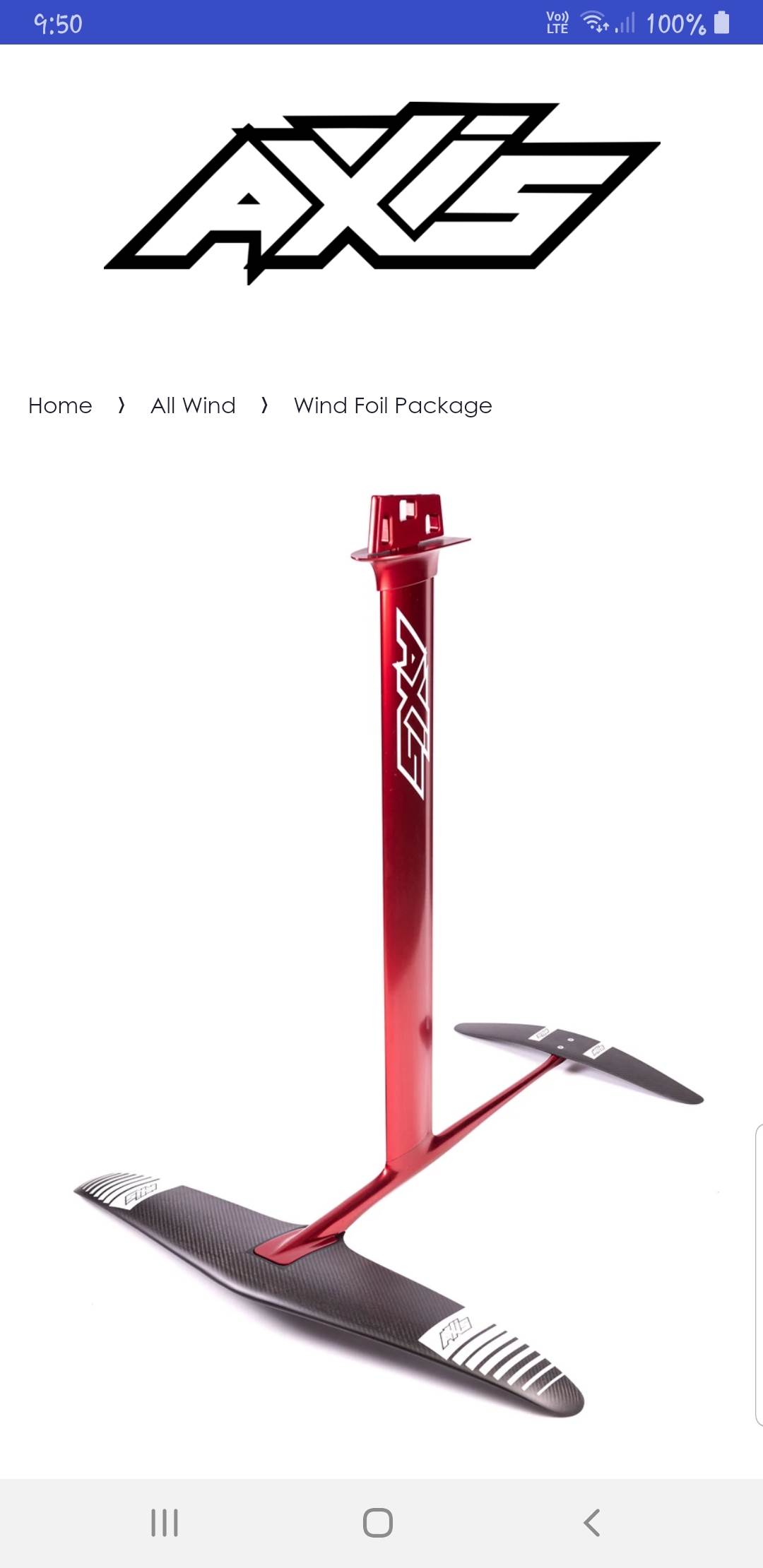Open the All Wind breadcrumb

tap(193, 405)
